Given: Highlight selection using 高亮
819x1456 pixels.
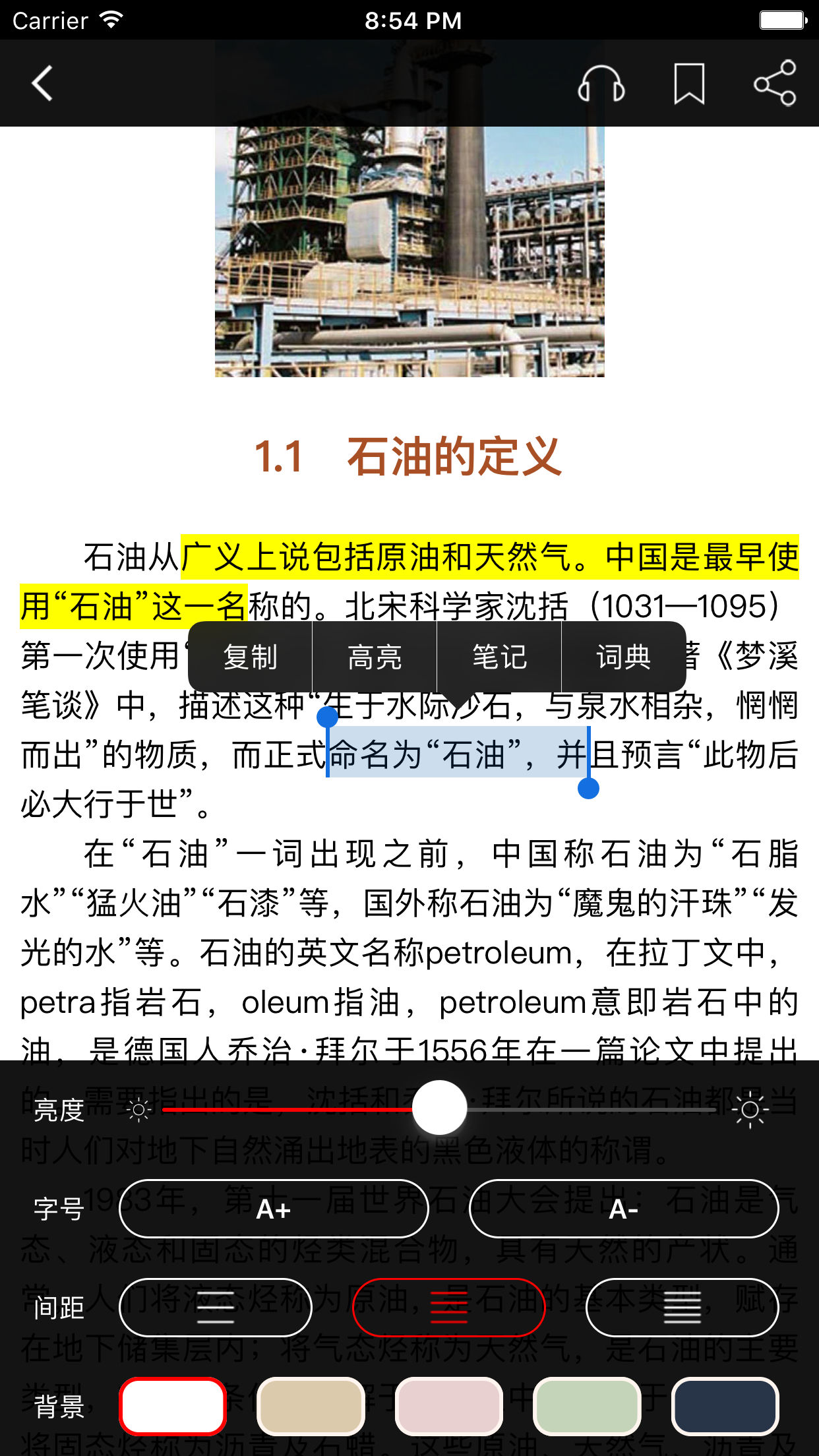Looking at the screenshot, I should click(x=375, y=657).
